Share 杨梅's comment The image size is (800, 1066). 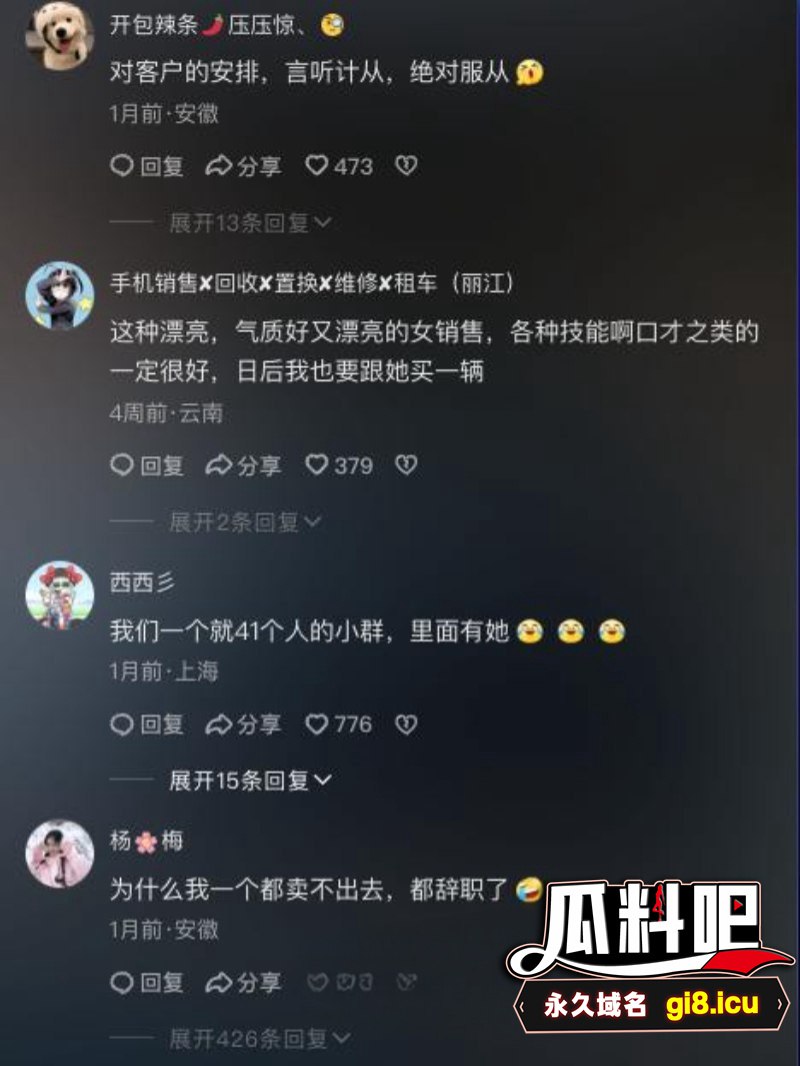coord(243,983)
